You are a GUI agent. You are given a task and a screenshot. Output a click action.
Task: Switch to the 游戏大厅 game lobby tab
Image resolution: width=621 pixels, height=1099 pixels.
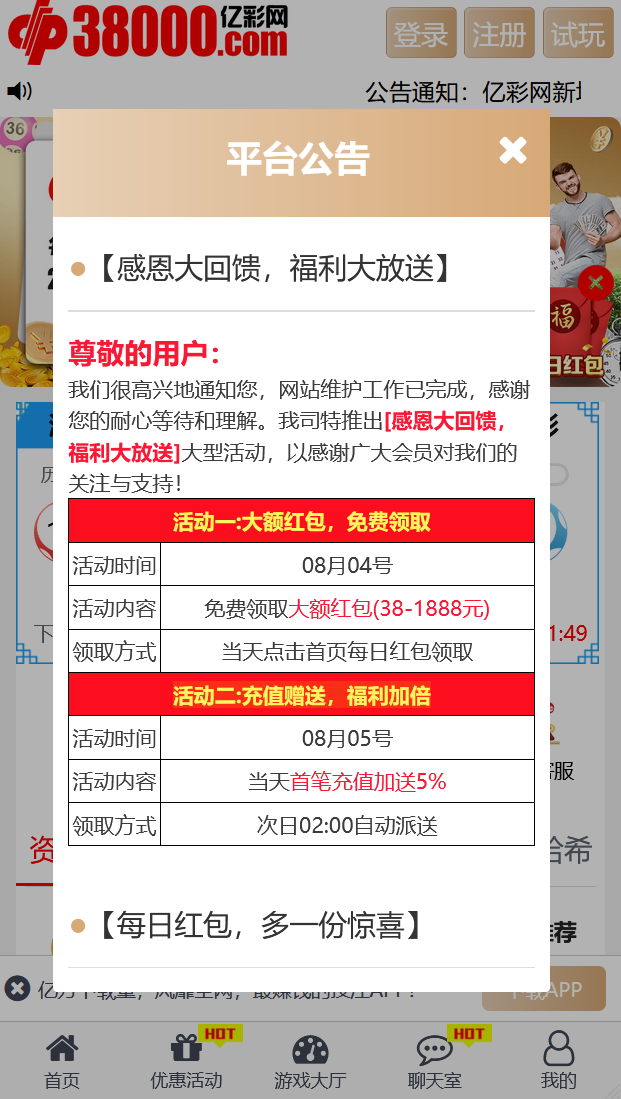click(x=310, y=1062)
